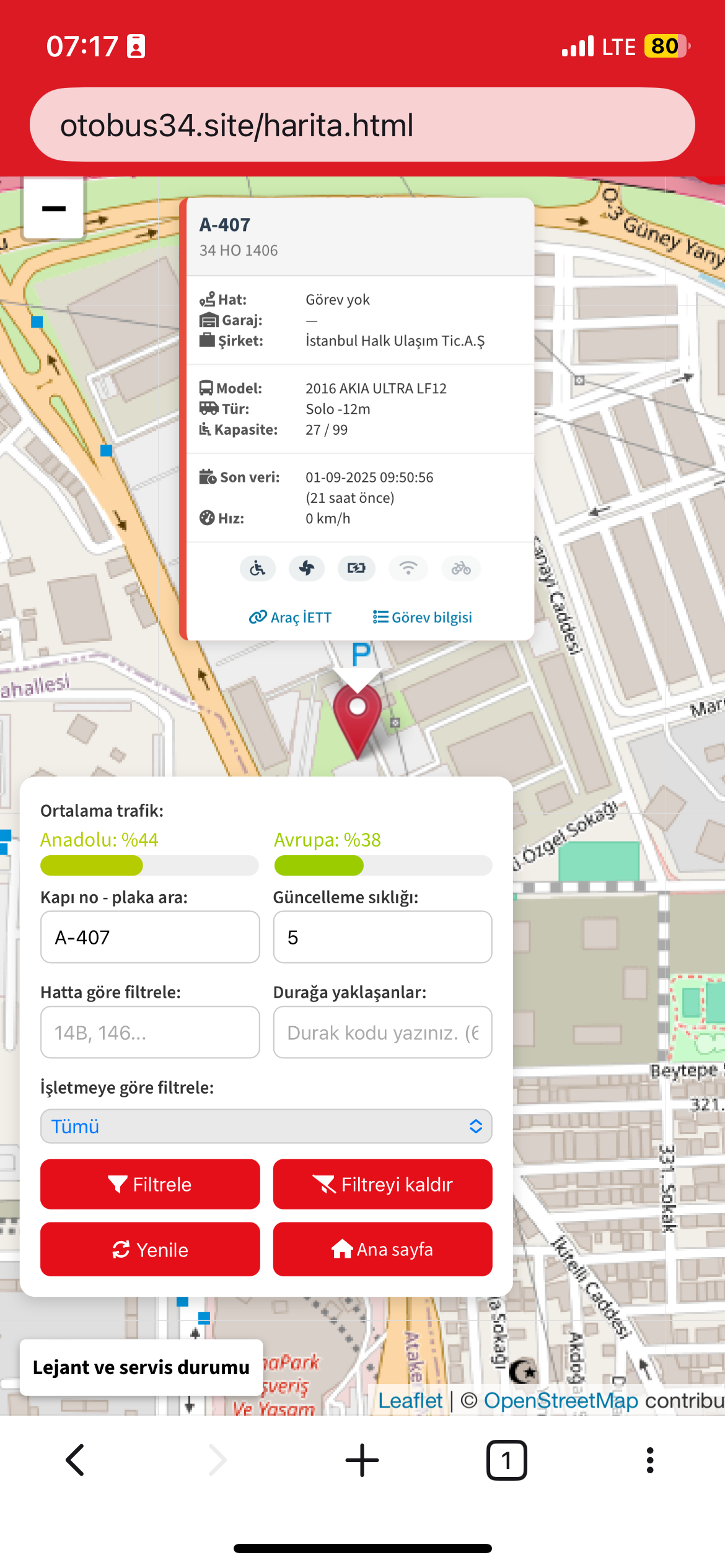This screenshot has width=725, height=1568.
Task: Open the browser three-dot menu
Action: (649, 1460)
